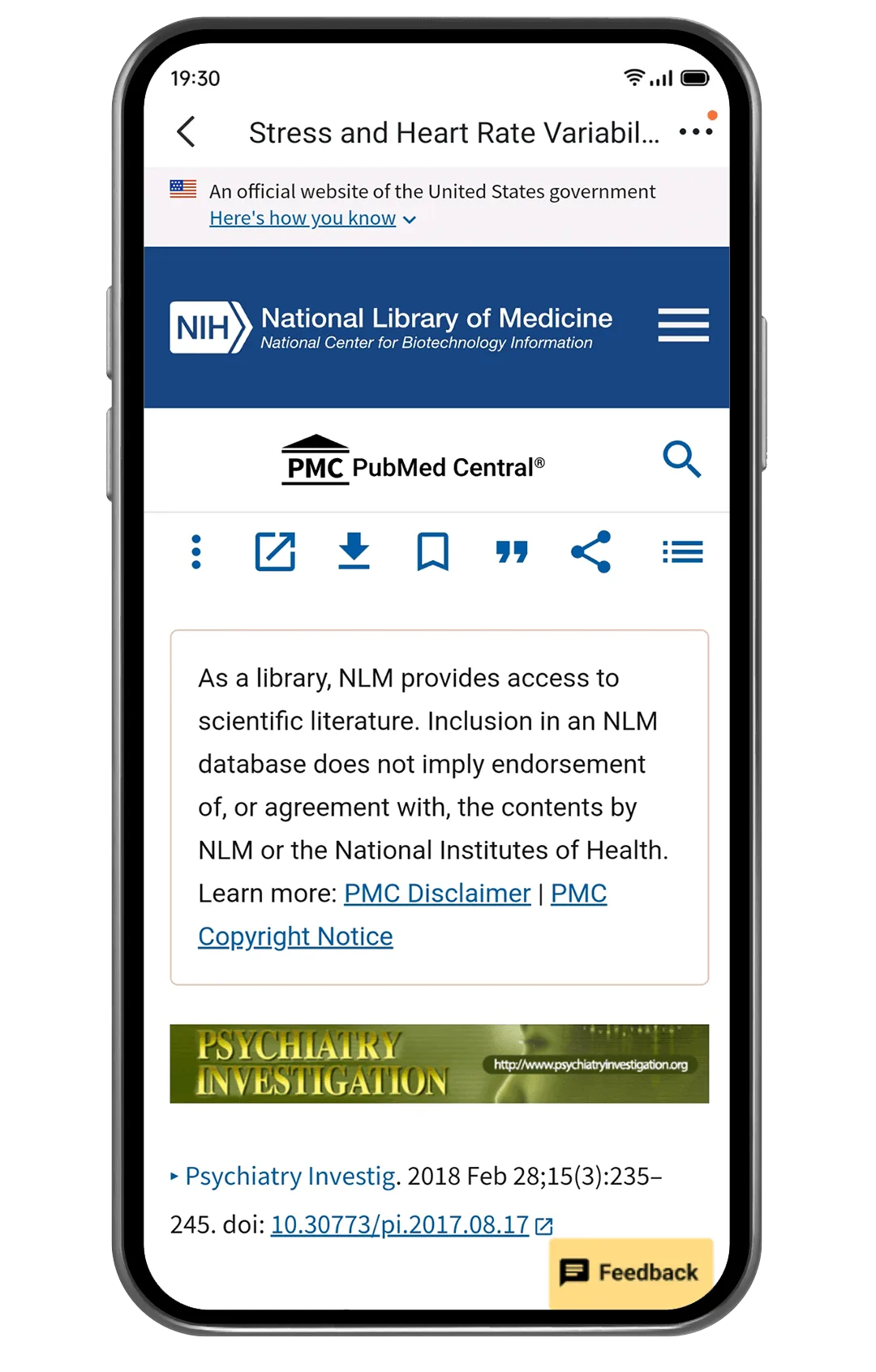The width and height of the screenshot is (876, 1372).
Task: Open PMC Copyright Notice link
Action: click(295, 937)
